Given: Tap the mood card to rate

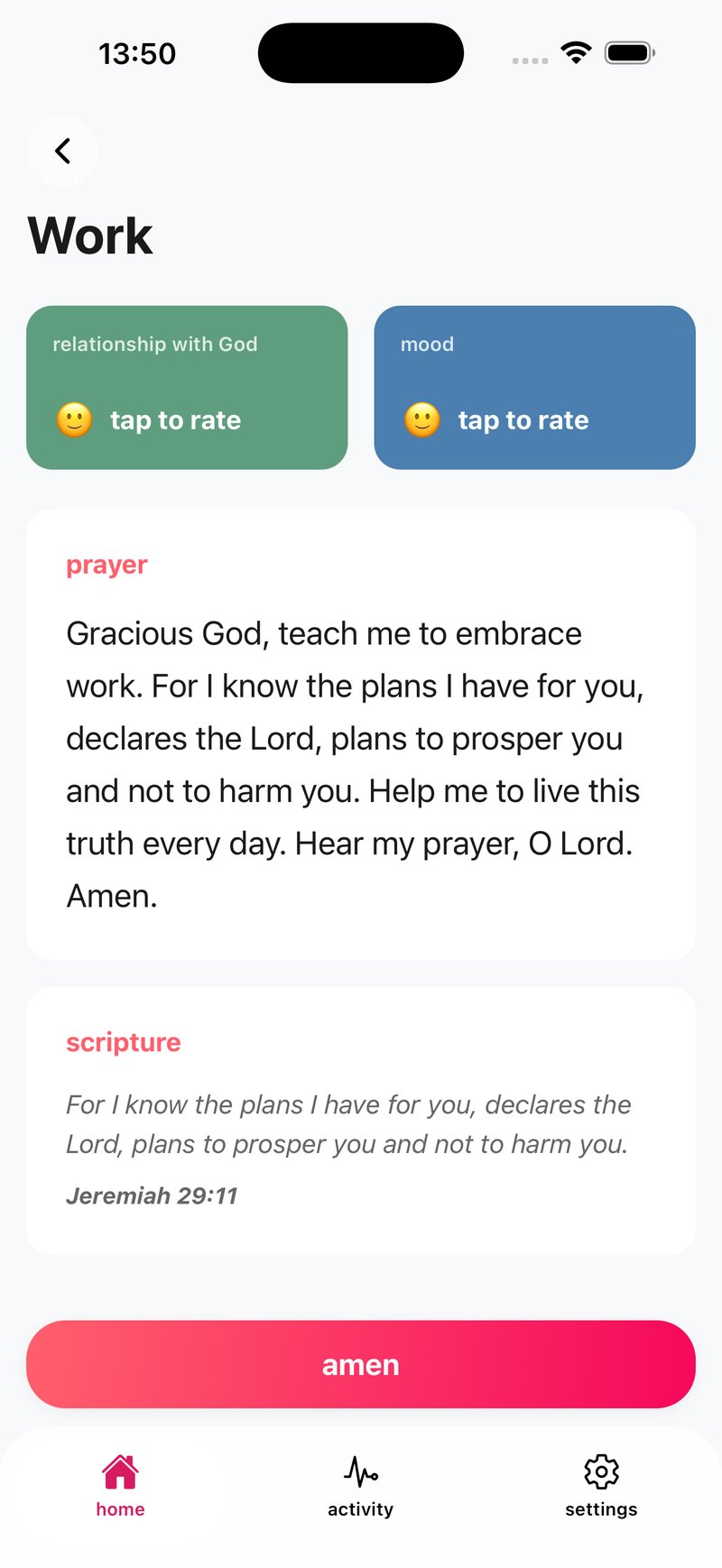Looking at the screenshot, I should click(x=534, y=388).
